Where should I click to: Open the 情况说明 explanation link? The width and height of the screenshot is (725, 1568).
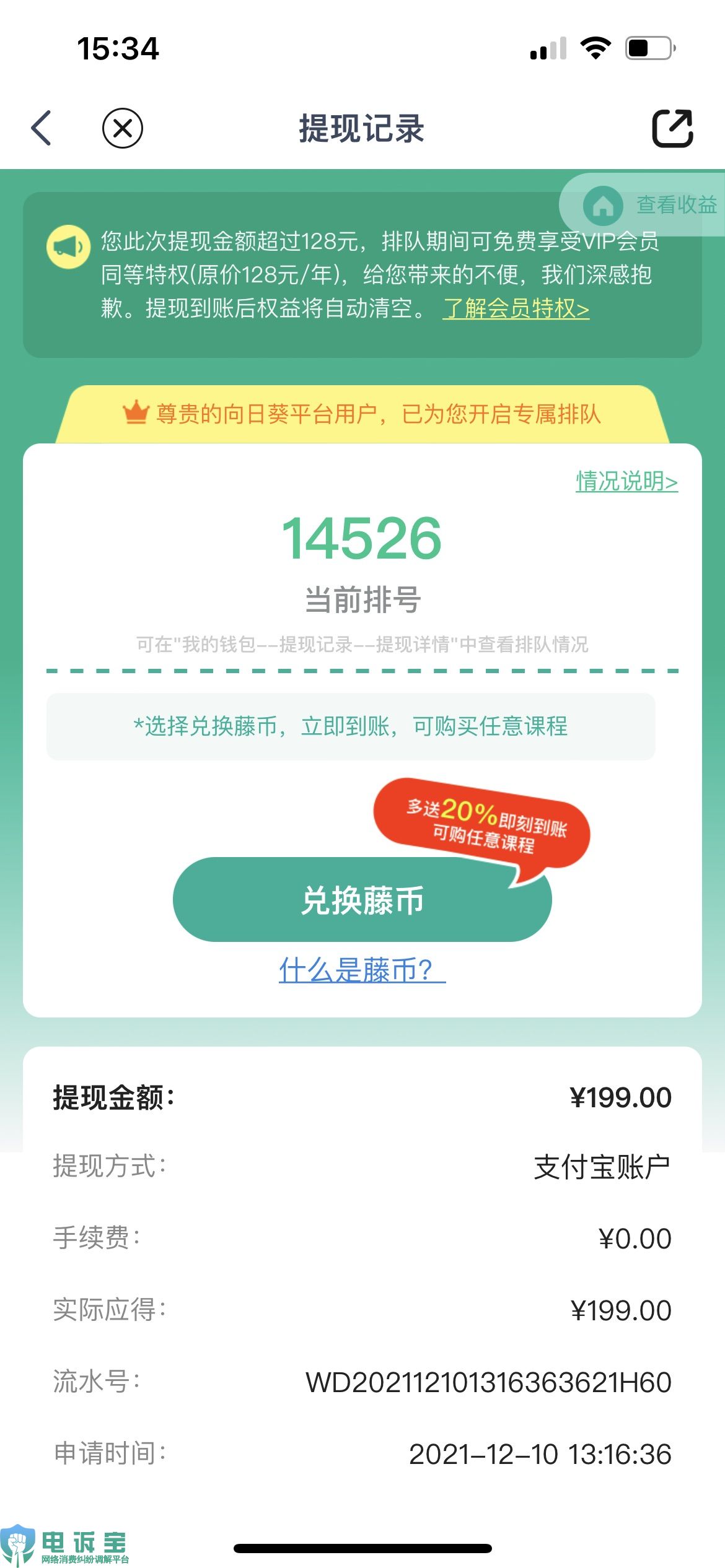point(626,481)
